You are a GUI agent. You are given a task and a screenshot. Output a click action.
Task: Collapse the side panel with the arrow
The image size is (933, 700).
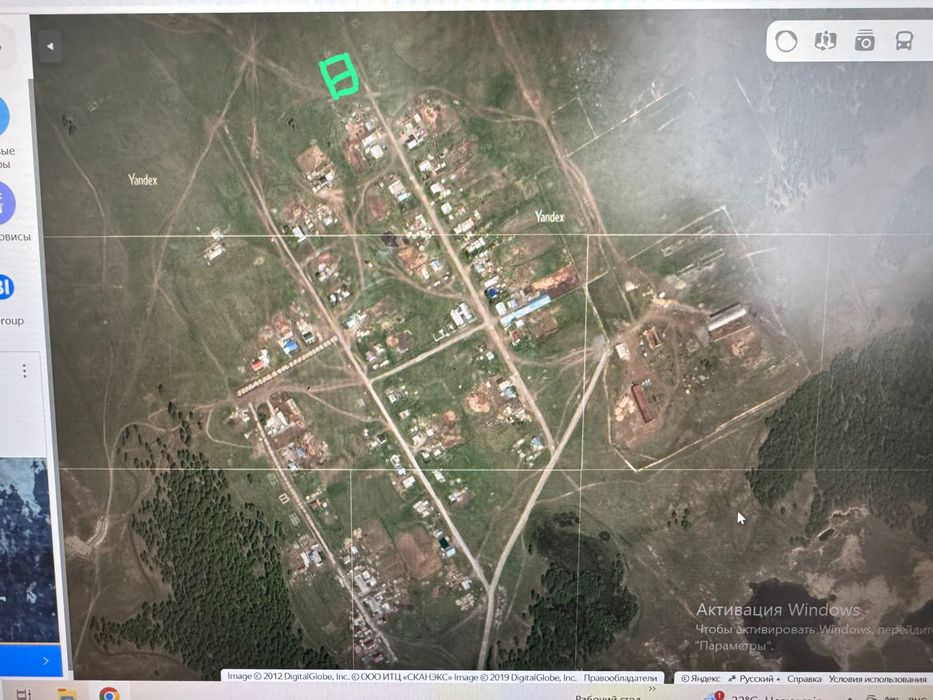[x=49, y=46]
